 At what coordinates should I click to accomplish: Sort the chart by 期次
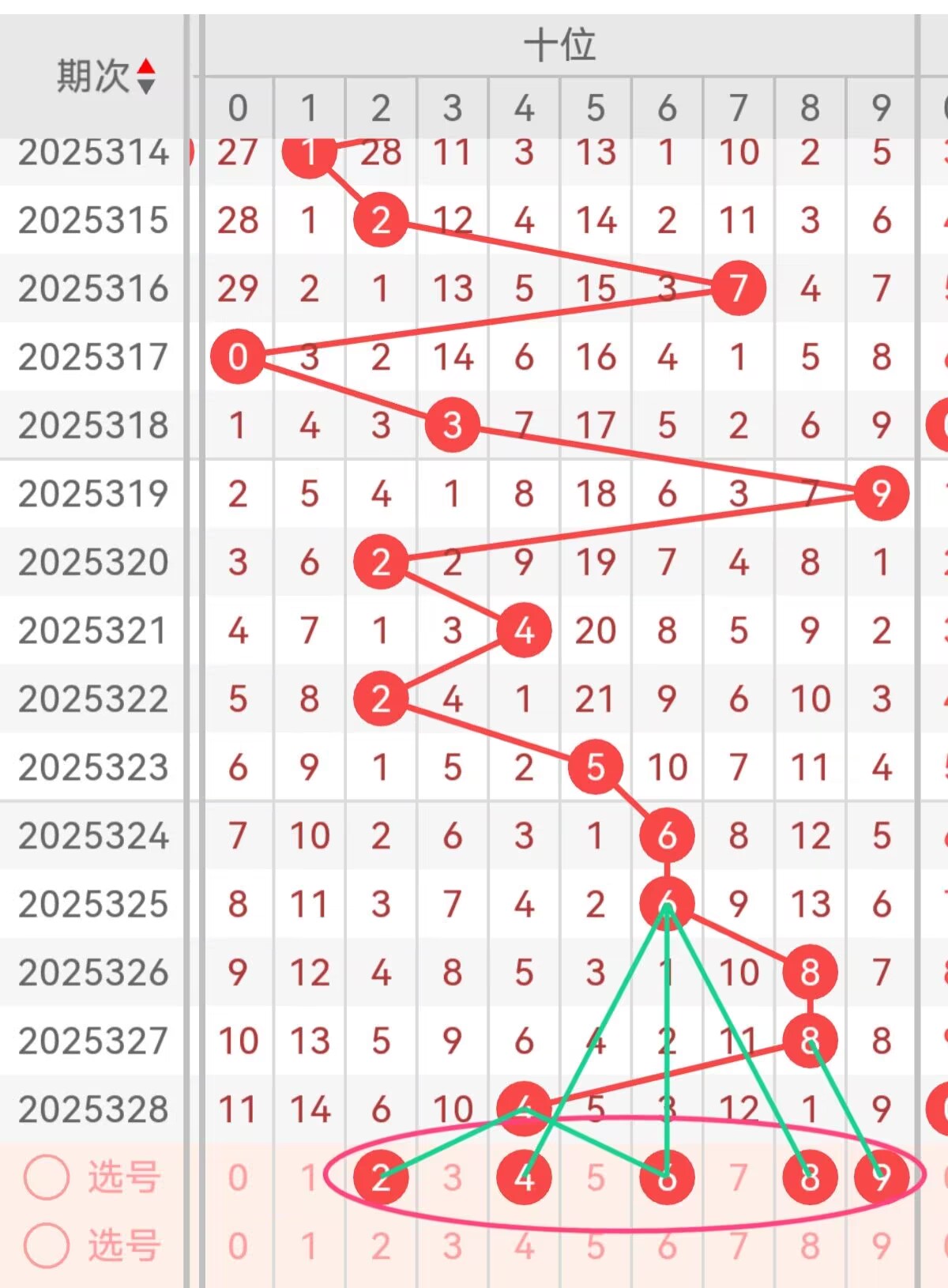coord(145,76)
